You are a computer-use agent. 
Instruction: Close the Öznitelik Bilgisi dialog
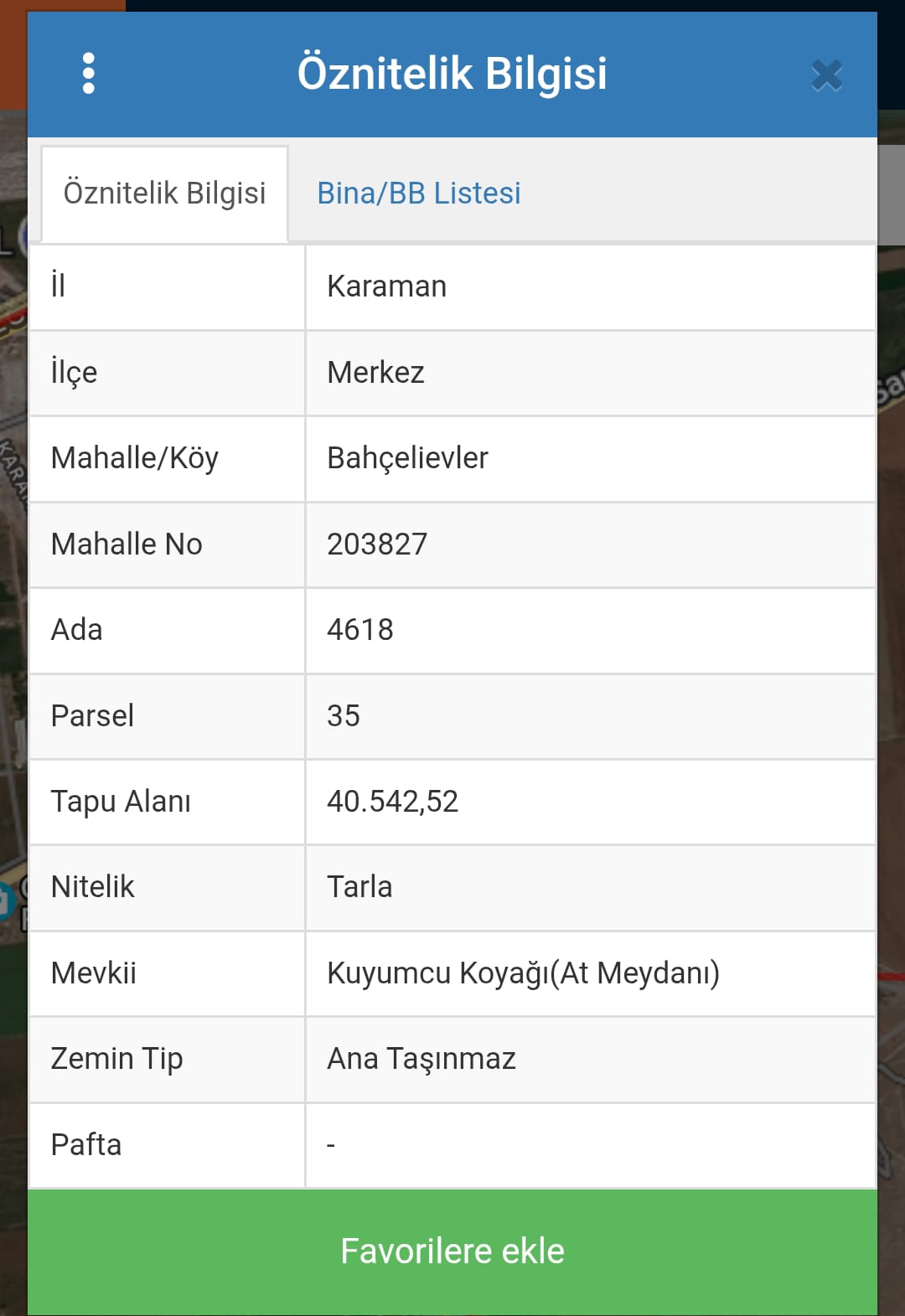pos(828,75)
